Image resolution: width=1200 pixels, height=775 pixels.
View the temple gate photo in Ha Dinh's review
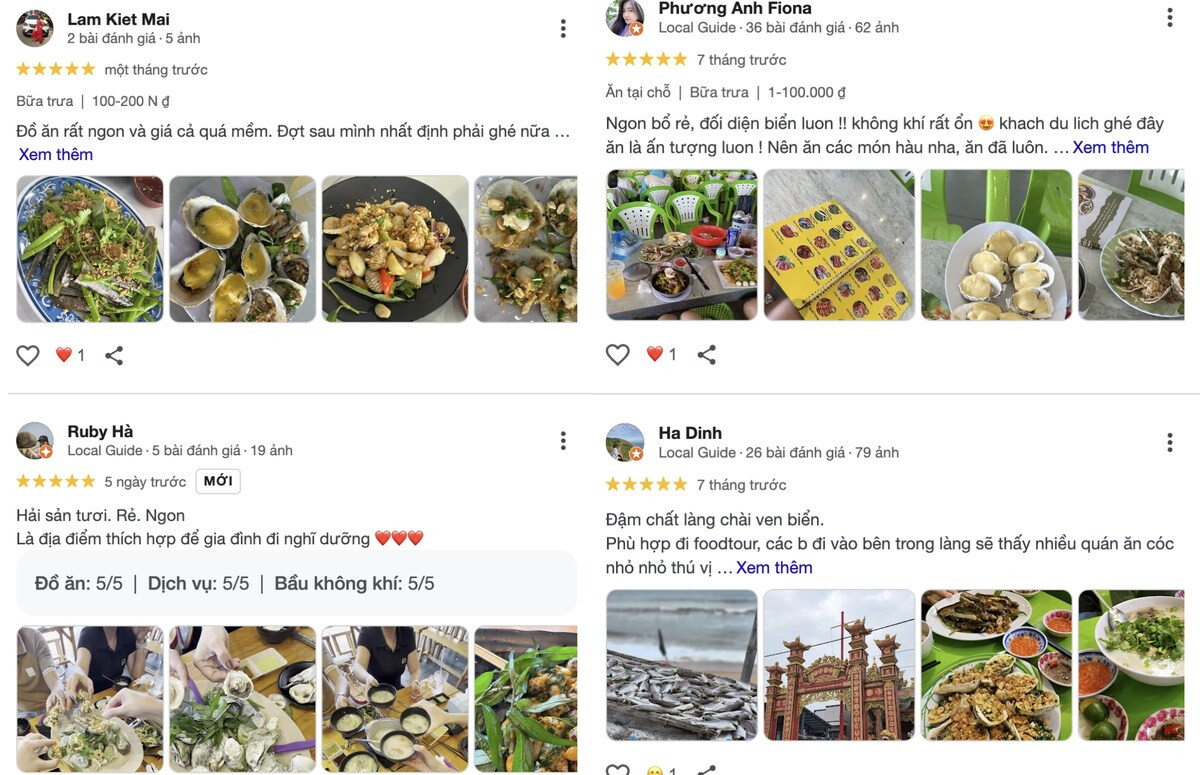(839, 664)
